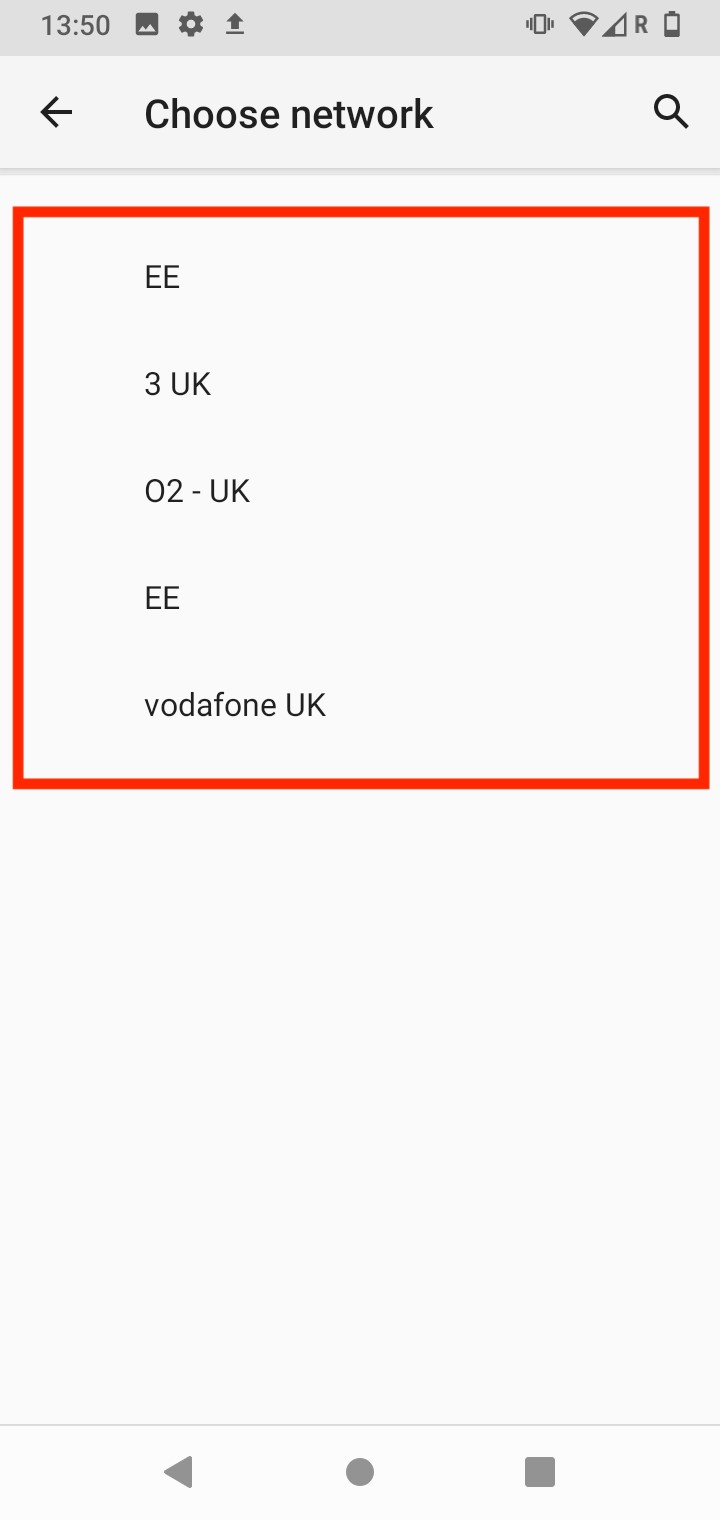This screenshot has height=1520, width=720.
Task: Tap the system home button
Action: (360, 1472)
